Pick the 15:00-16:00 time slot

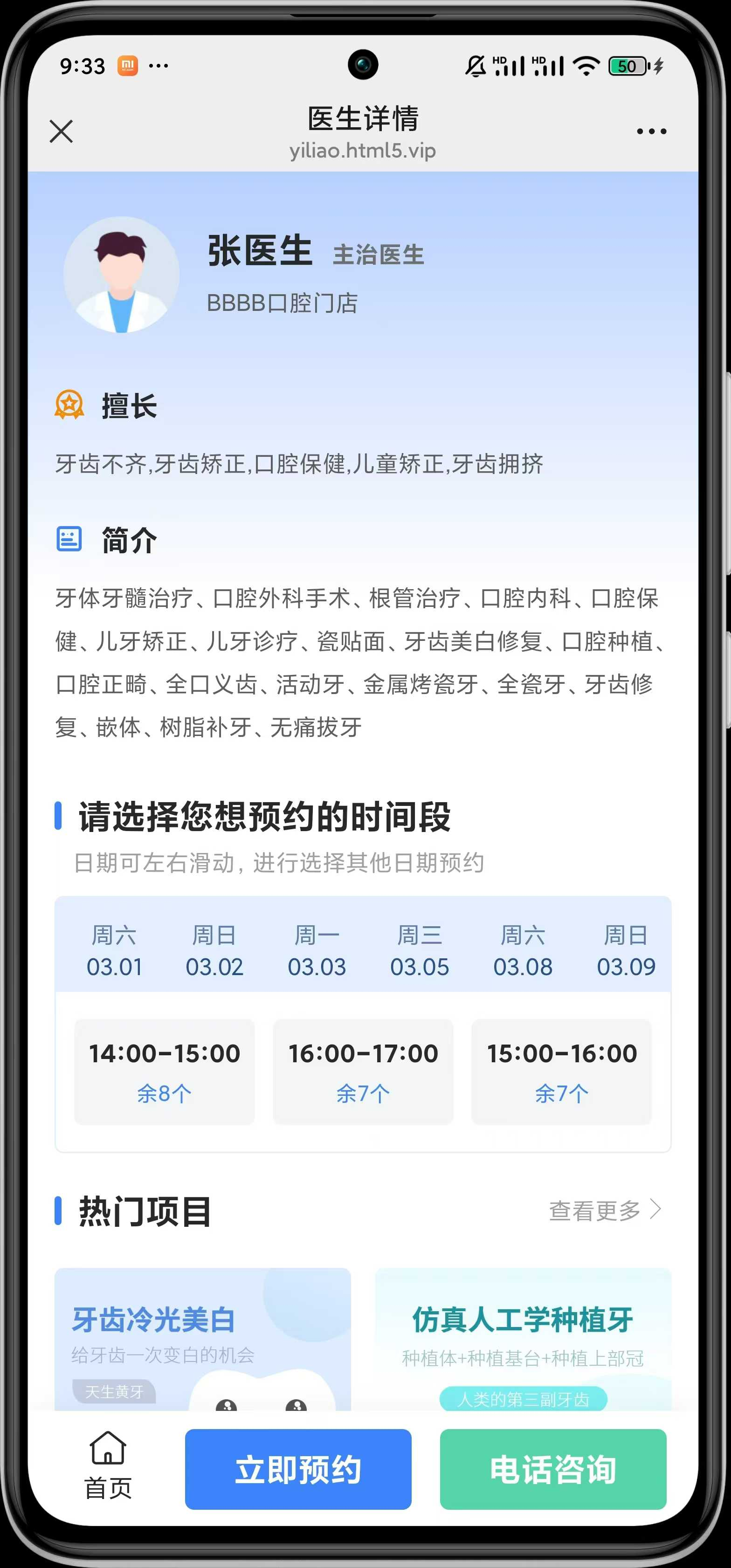[x=562, y=1072]
